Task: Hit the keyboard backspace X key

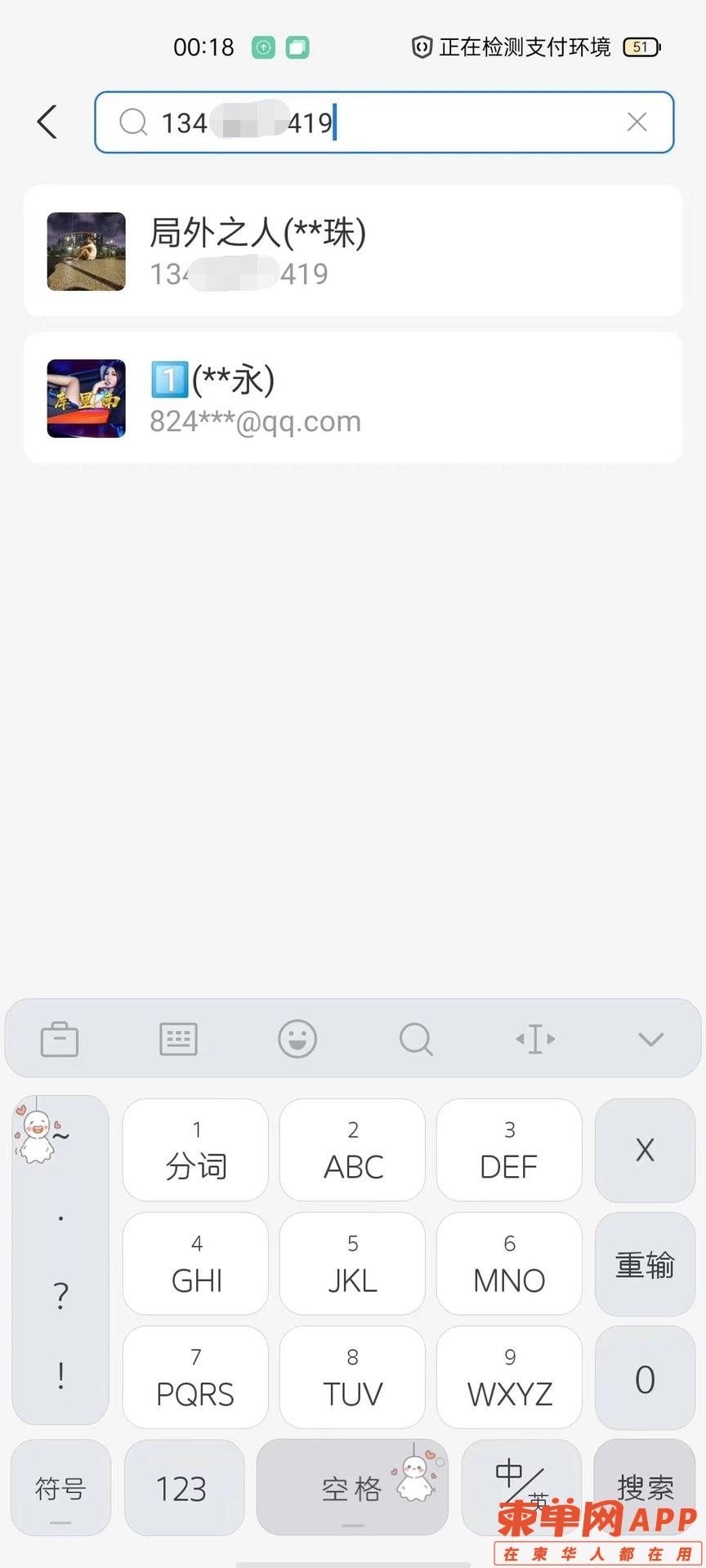Action: click(x=645, y=1150)
